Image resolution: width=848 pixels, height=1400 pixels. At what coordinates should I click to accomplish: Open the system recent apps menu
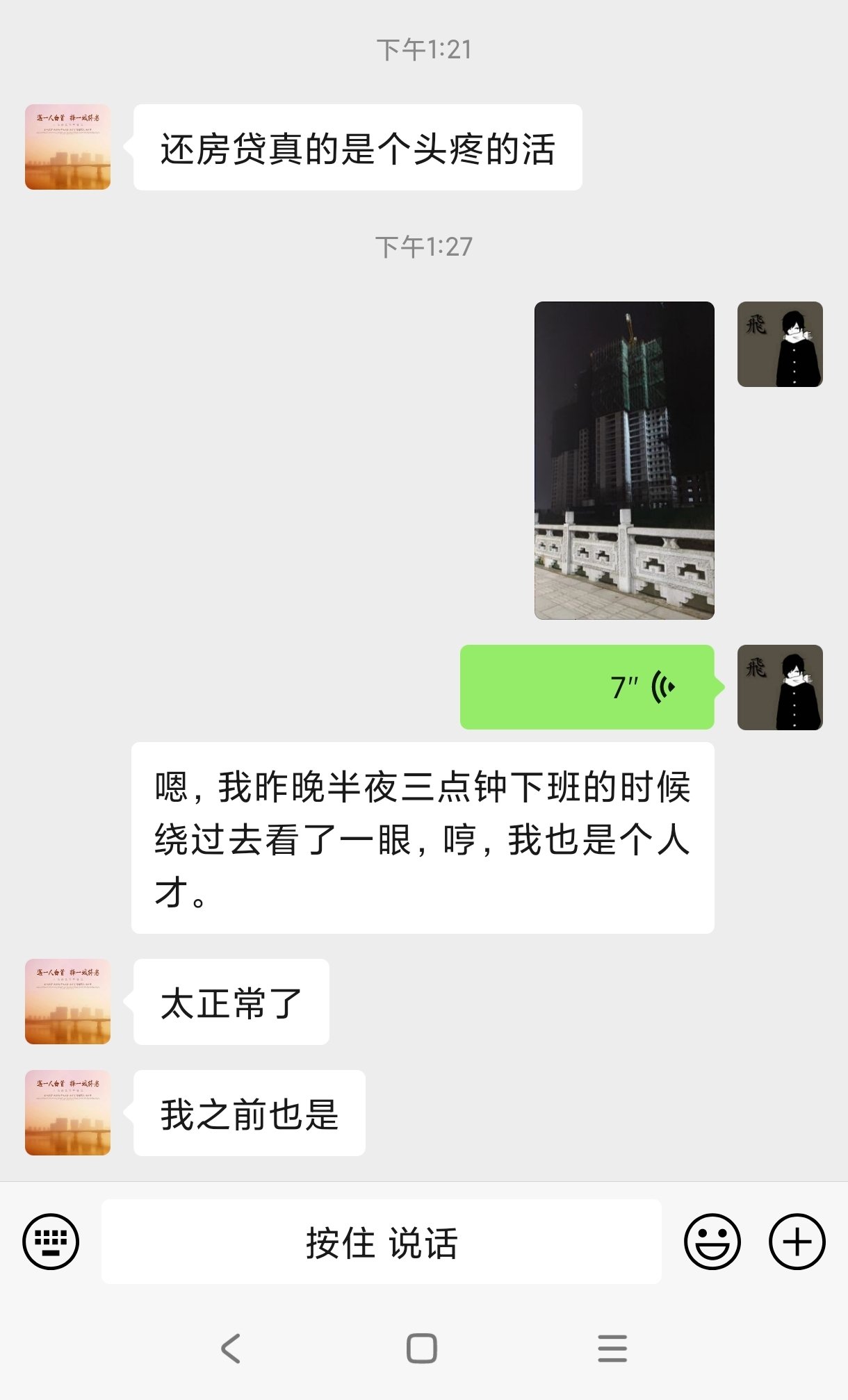tap(612, 1349)
